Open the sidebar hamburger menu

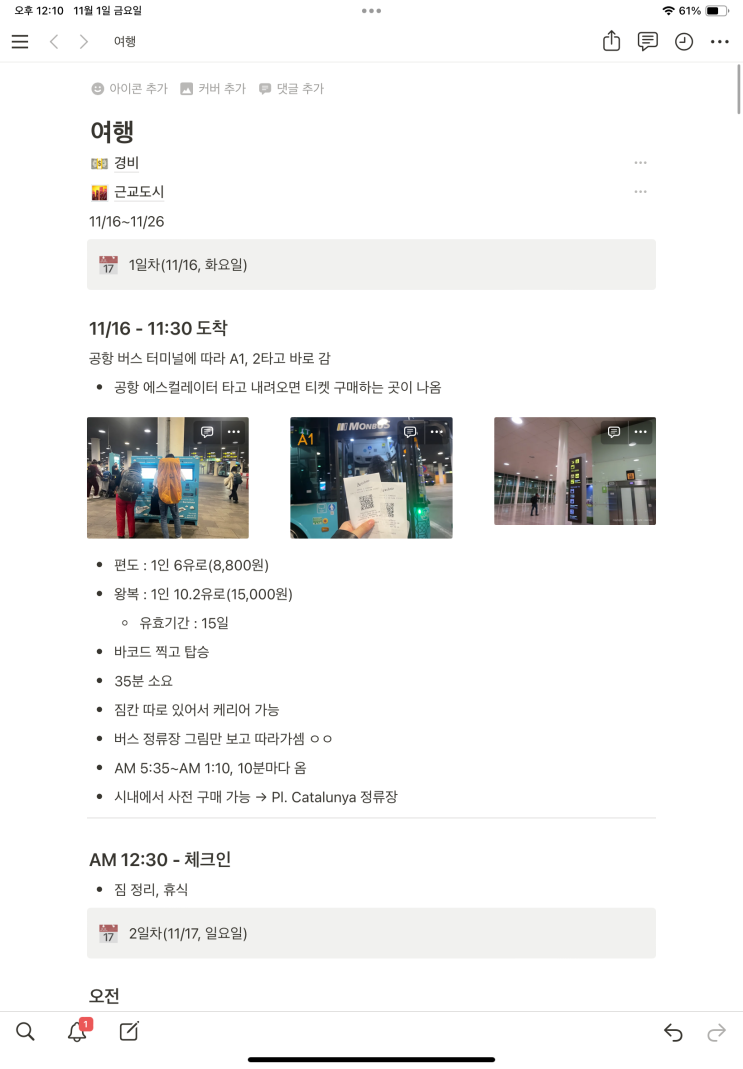(20, 42)
